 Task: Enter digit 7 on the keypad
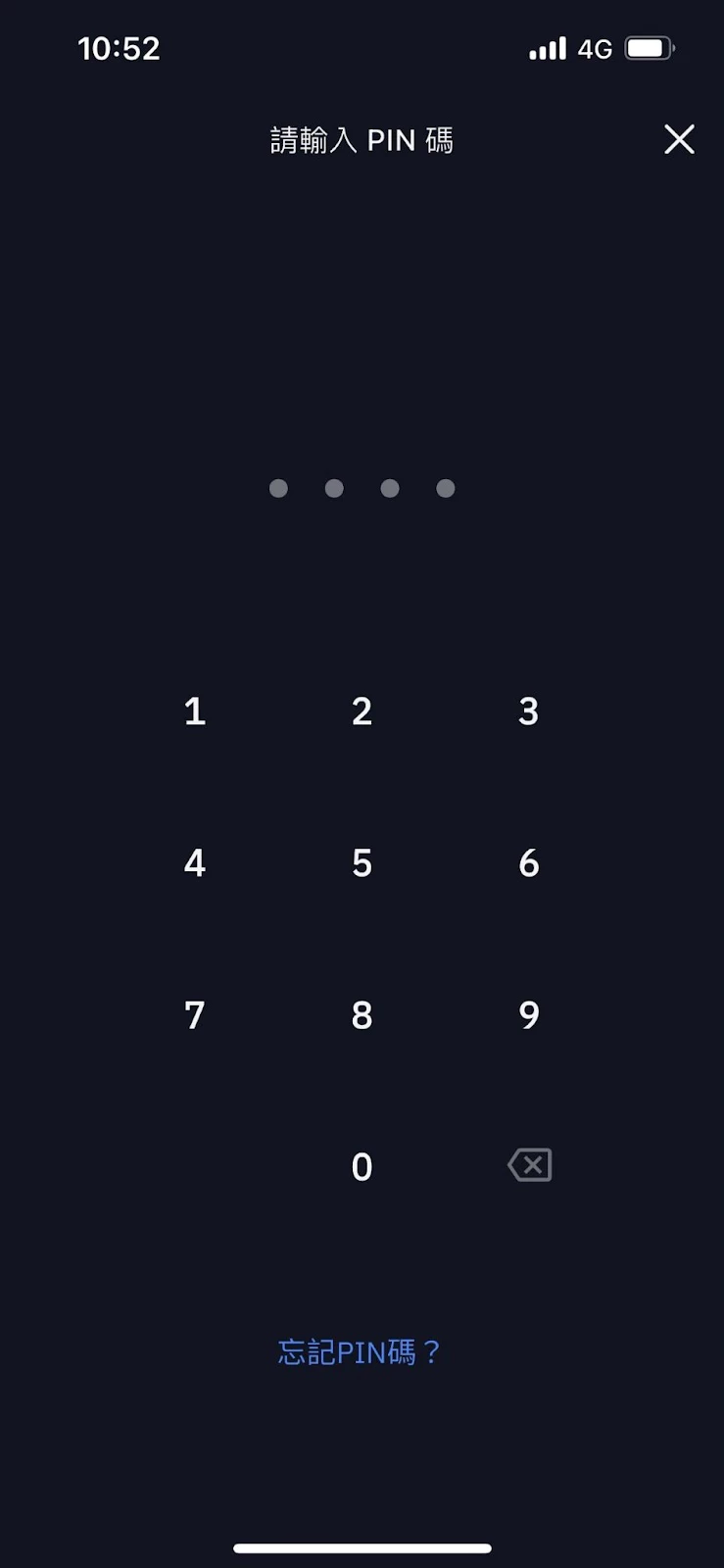195,1015
